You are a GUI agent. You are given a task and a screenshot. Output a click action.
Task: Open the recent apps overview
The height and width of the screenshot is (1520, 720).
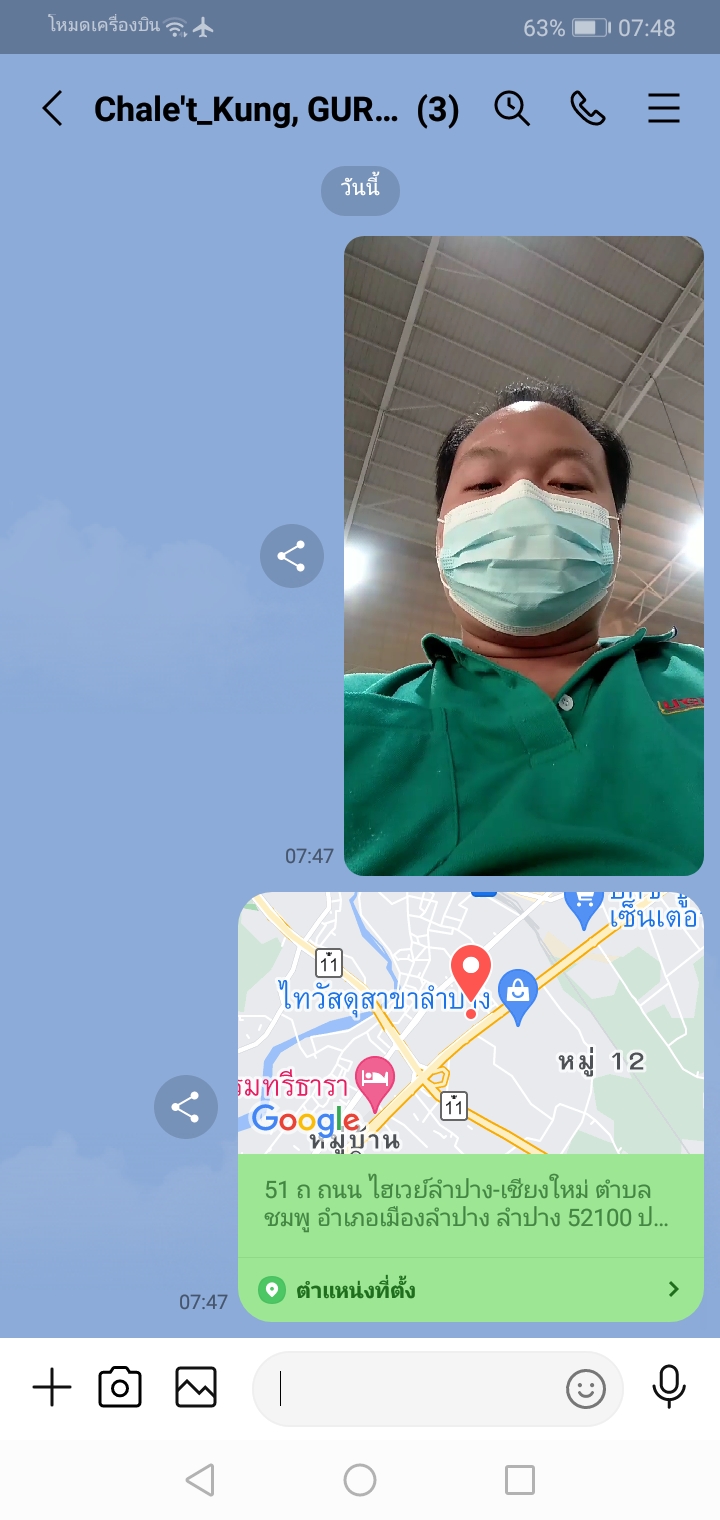point(520,1480)
